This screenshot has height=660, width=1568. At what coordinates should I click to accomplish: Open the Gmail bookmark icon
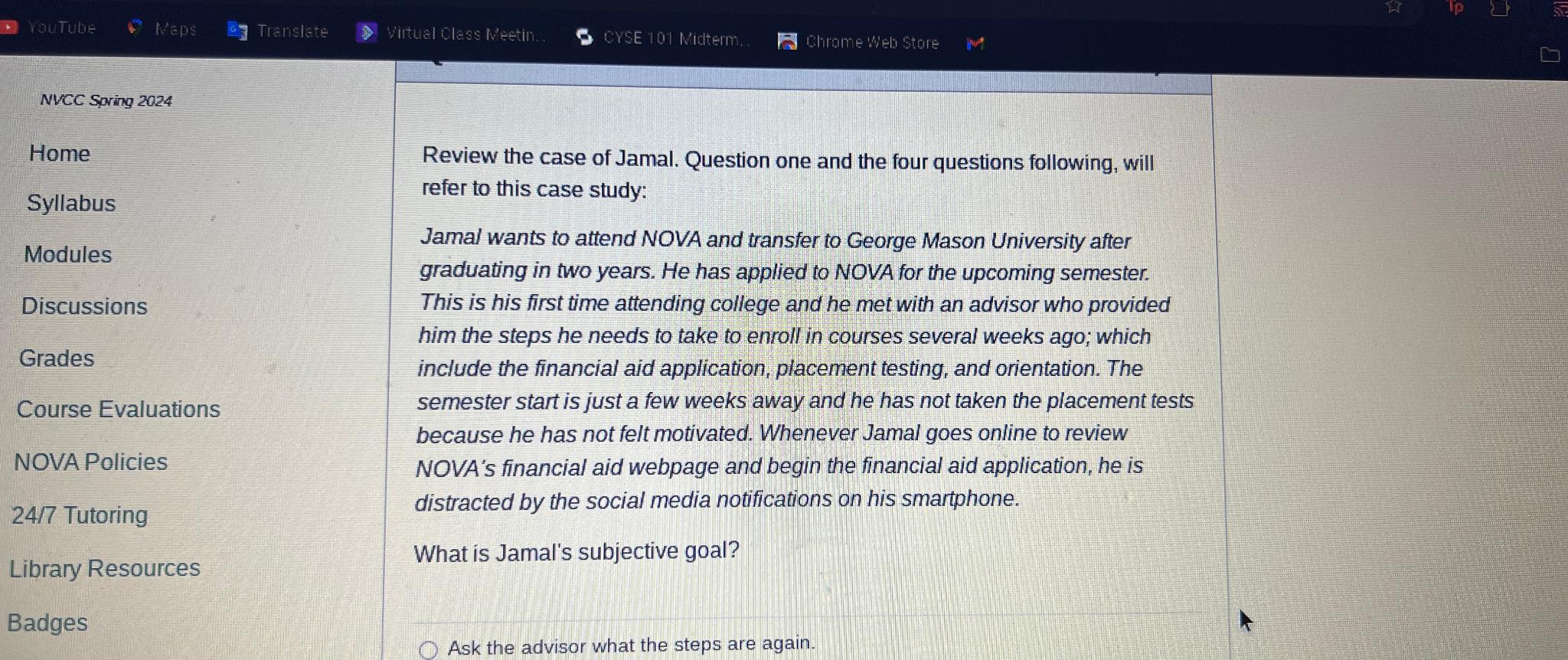click(975, 44)
